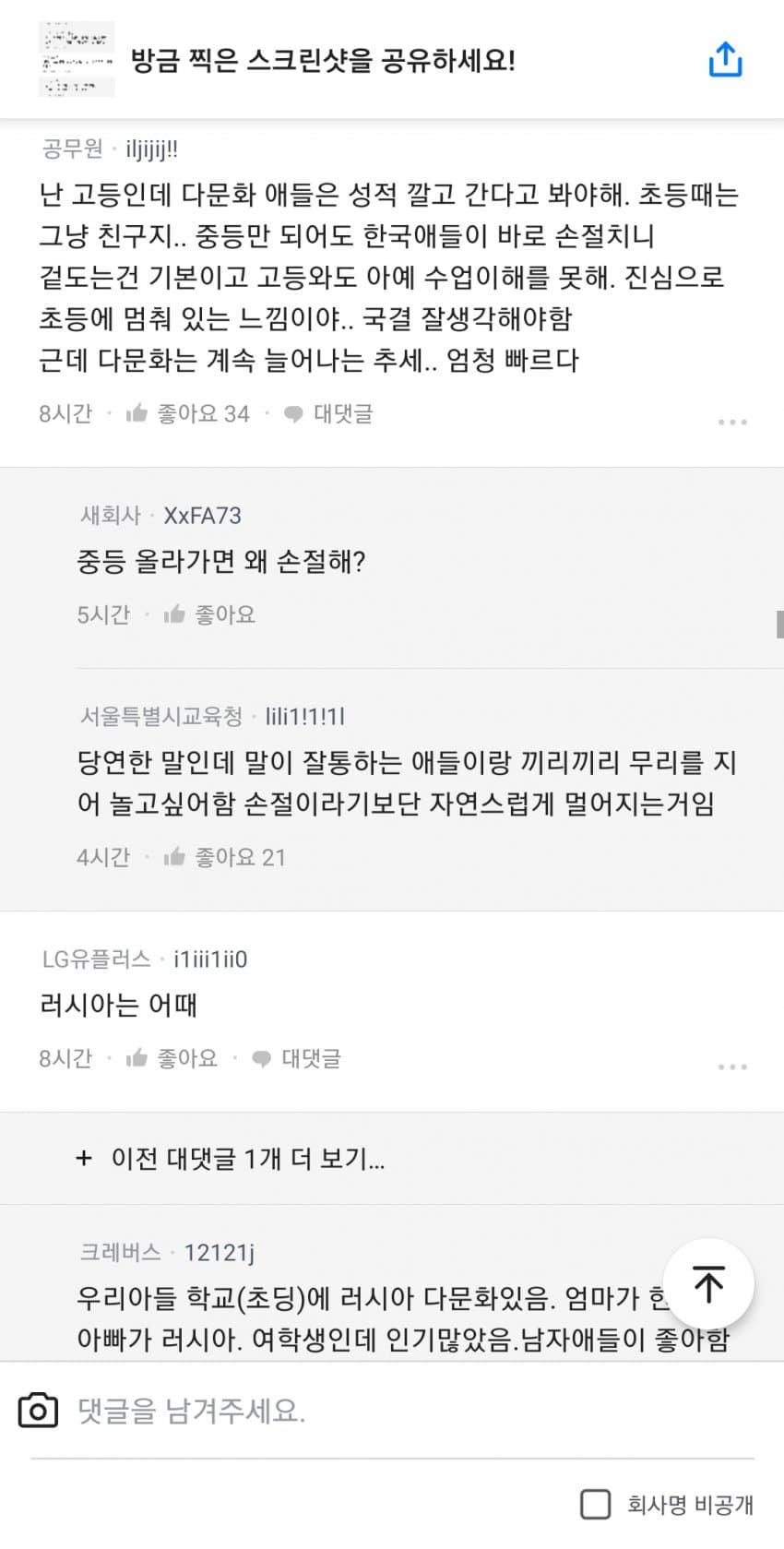The image size is (784, 1549).
Task: Like the comment by iljijij!!
Action: [189, 414]
